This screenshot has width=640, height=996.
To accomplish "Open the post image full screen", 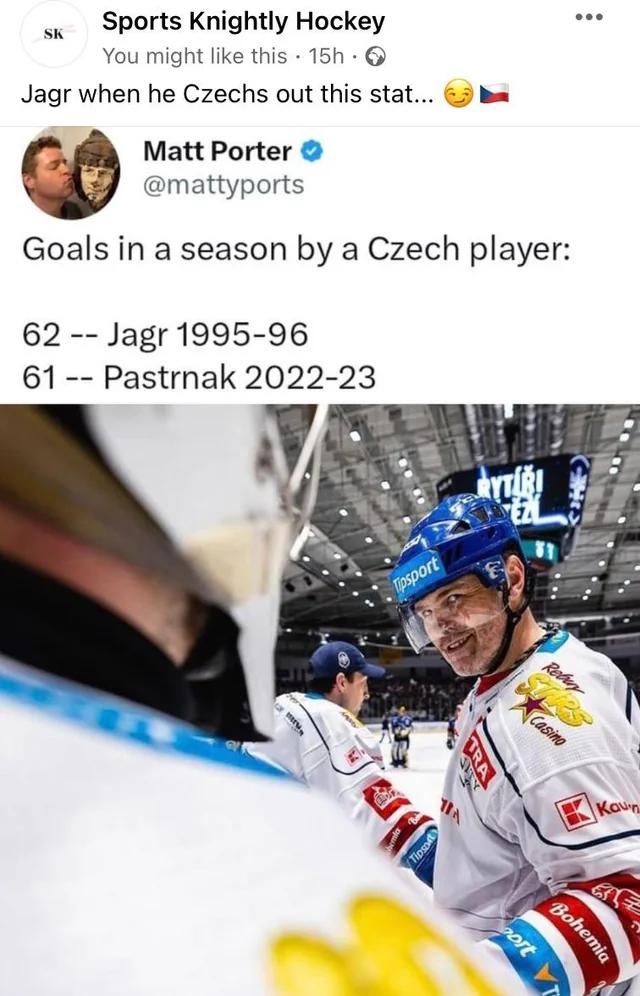I will pos(320,600).
